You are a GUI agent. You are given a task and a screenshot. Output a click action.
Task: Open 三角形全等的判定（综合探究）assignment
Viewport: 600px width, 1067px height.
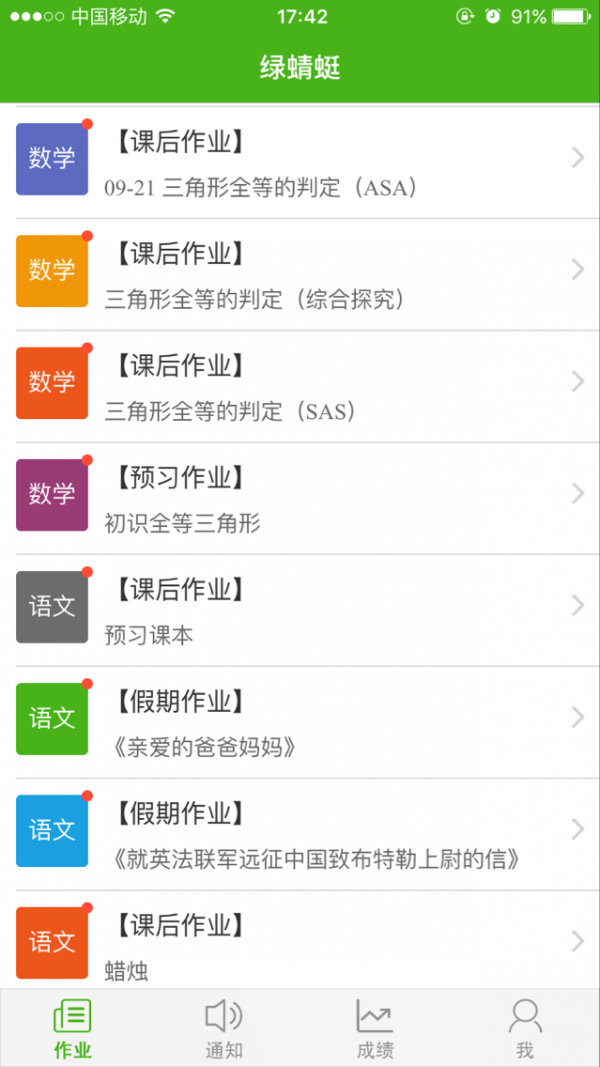pyautogui.click(x=300, y=272)
